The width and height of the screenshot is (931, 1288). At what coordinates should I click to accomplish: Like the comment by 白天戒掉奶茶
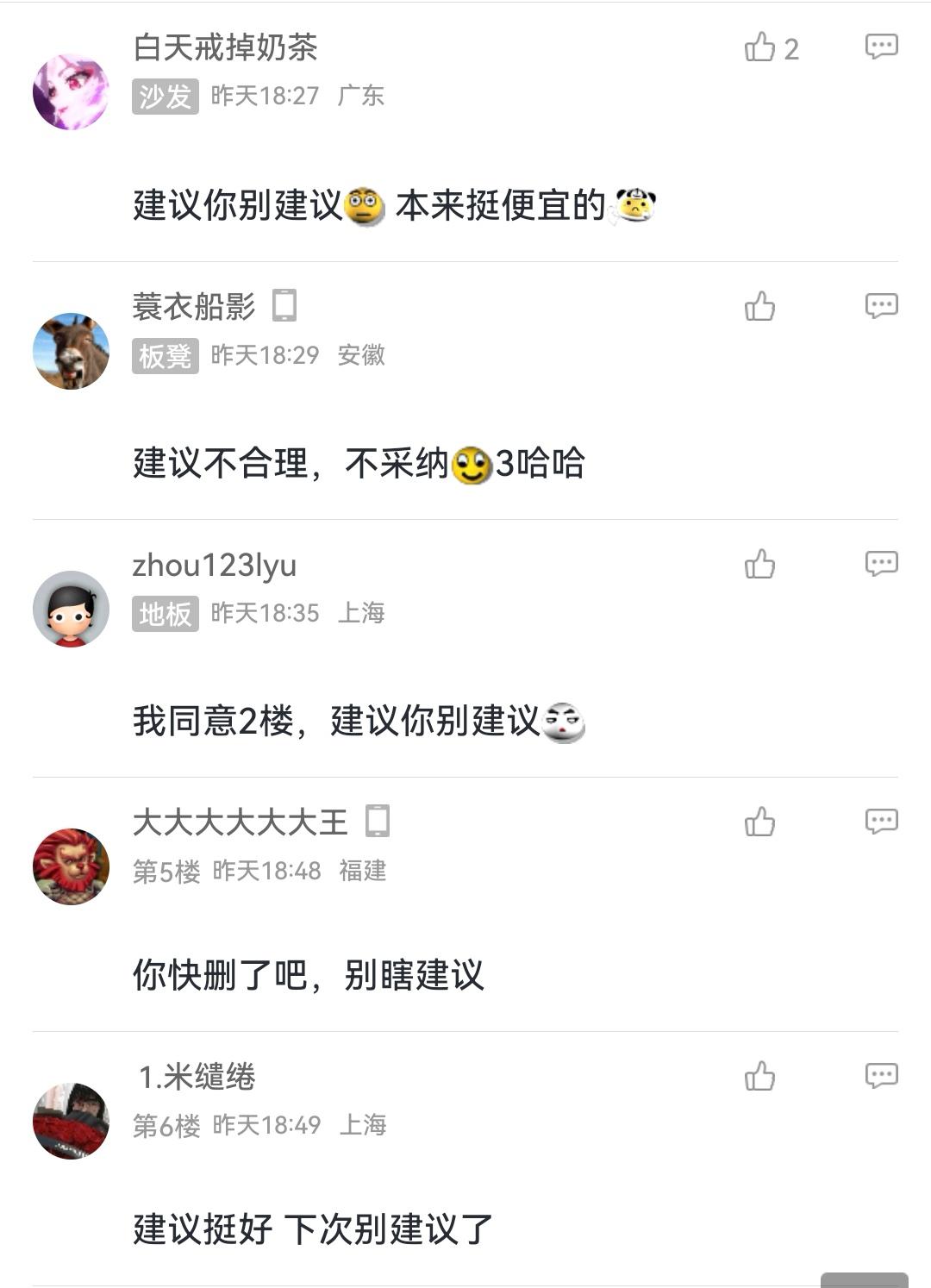point(760,47)
